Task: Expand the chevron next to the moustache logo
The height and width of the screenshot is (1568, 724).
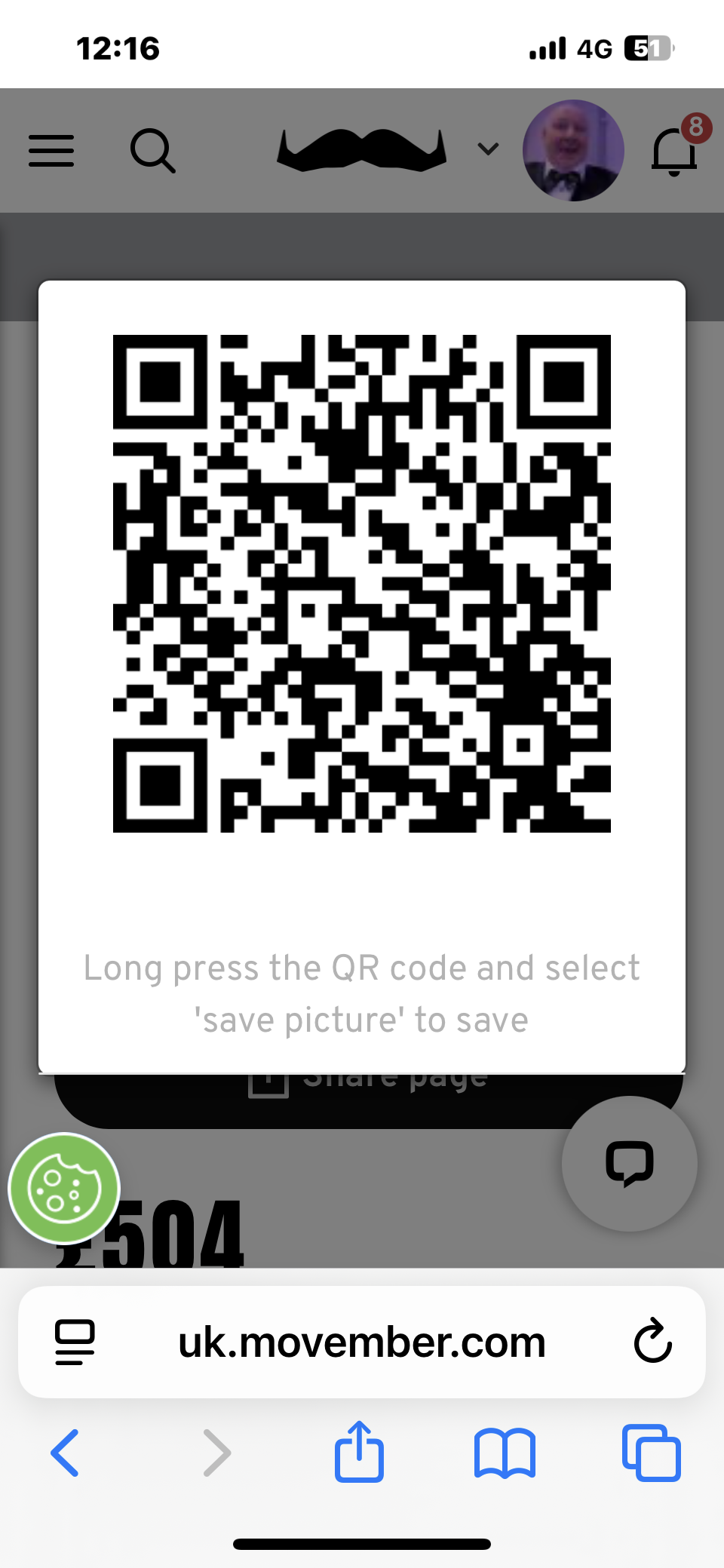Action: coord(488,149)
